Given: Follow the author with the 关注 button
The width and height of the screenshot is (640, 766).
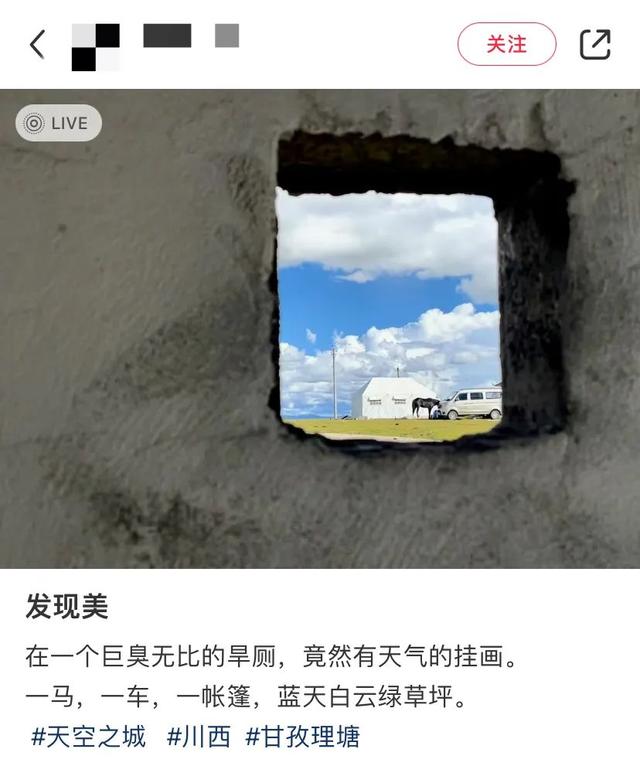Looking at the screenshot, I should coord(506,44).
